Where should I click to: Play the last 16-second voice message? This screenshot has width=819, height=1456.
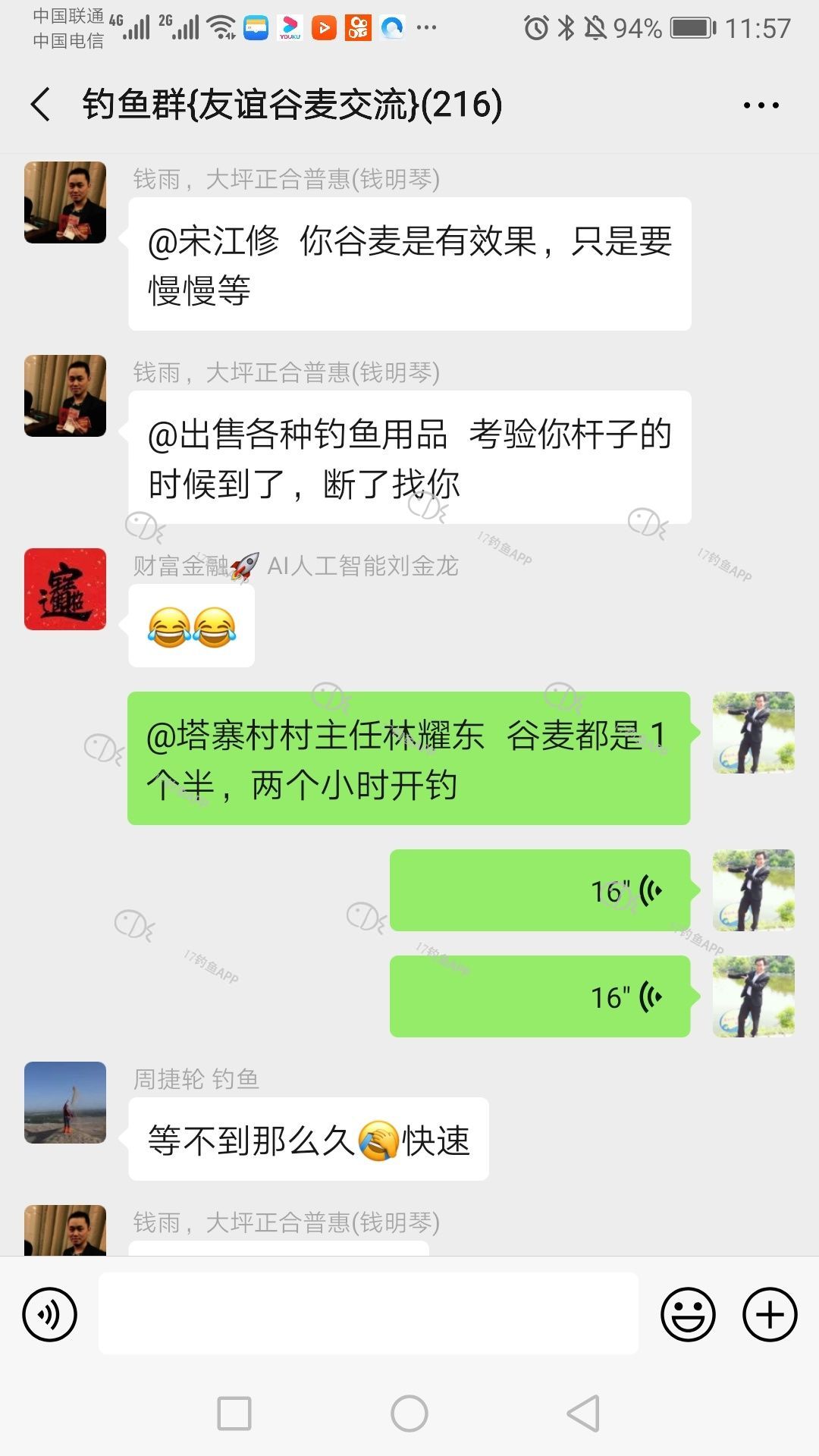pyautogui.click(x=540, y=996)
